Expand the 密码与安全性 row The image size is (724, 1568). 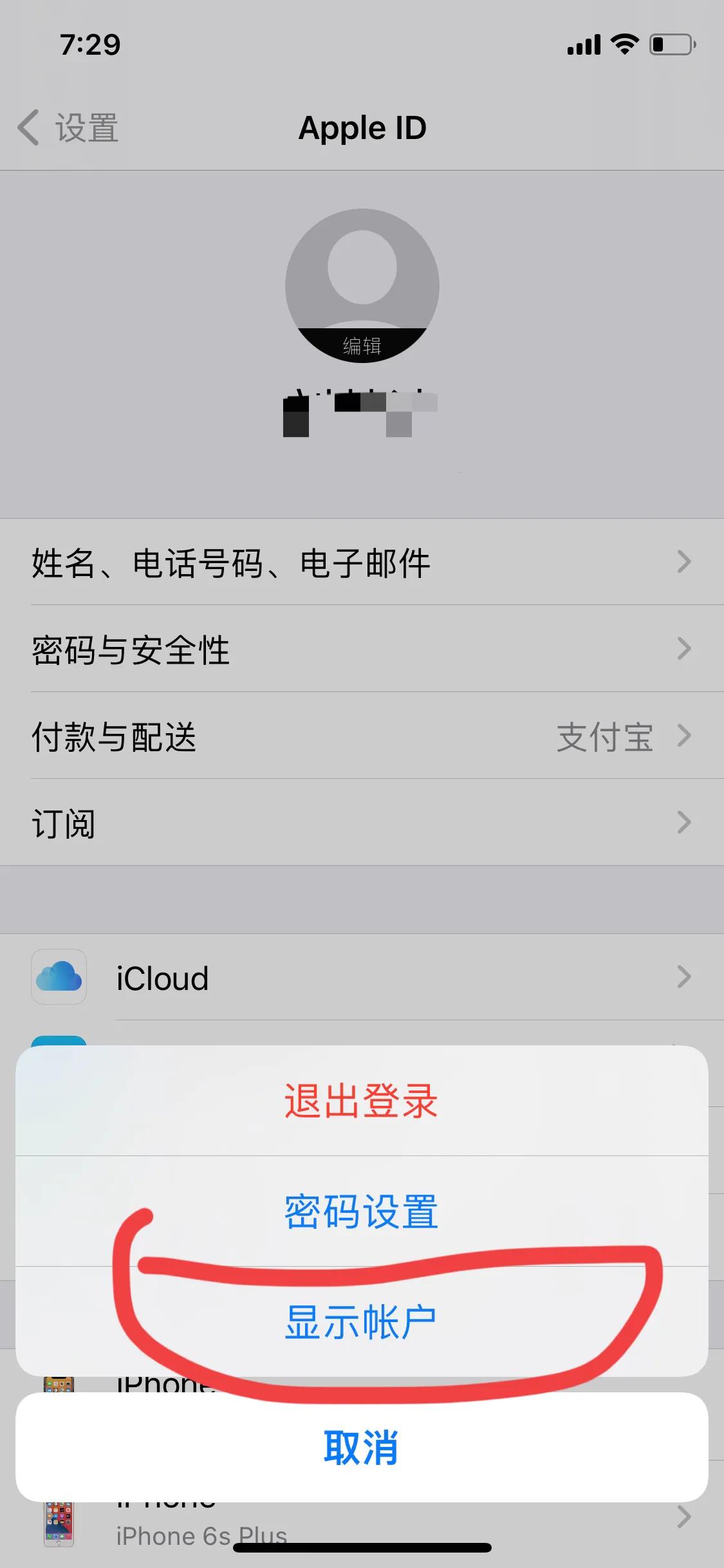(362, 649)
